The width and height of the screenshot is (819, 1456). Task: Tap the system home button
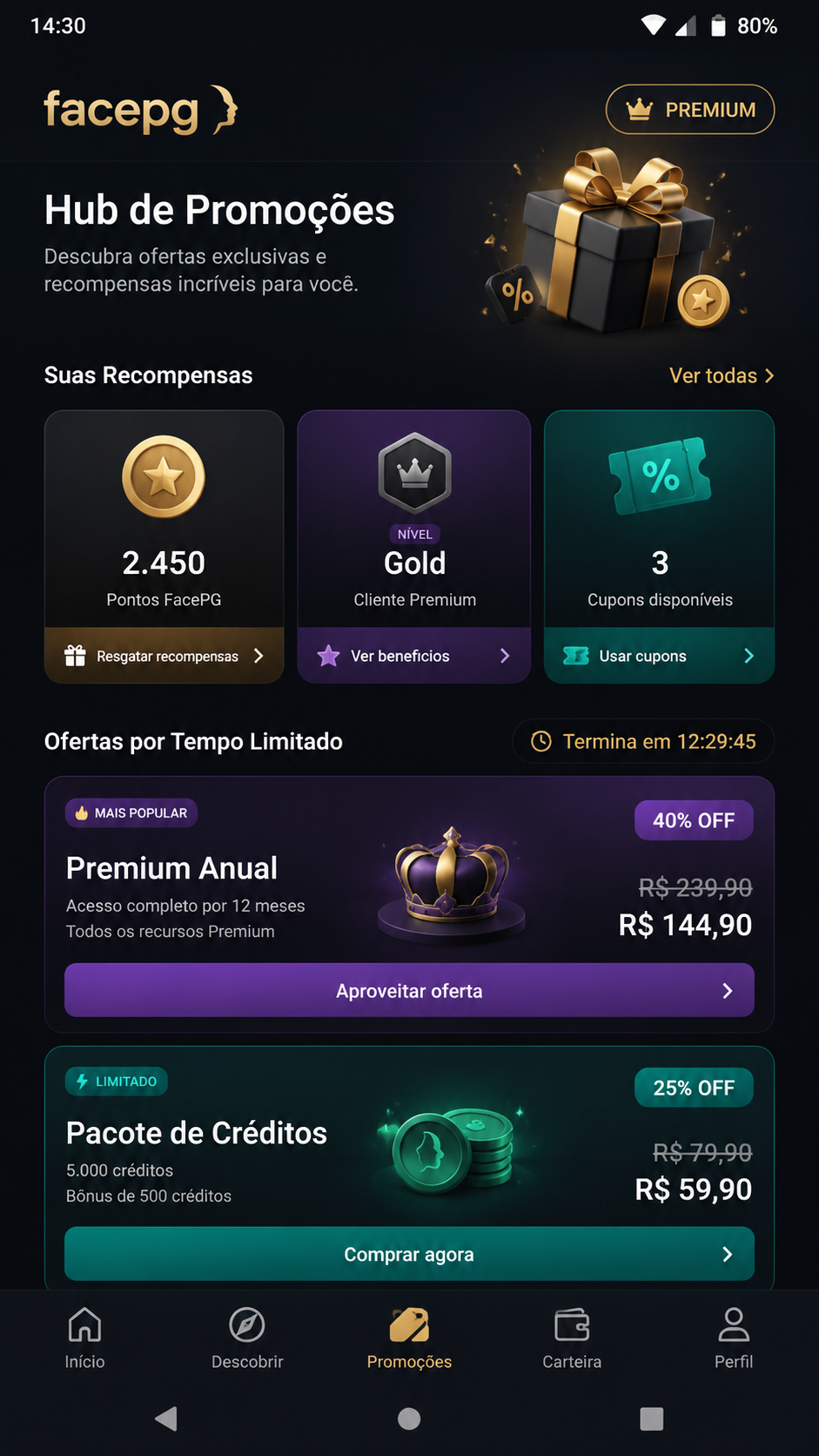pyautogui.click(x=409, y=1419)
